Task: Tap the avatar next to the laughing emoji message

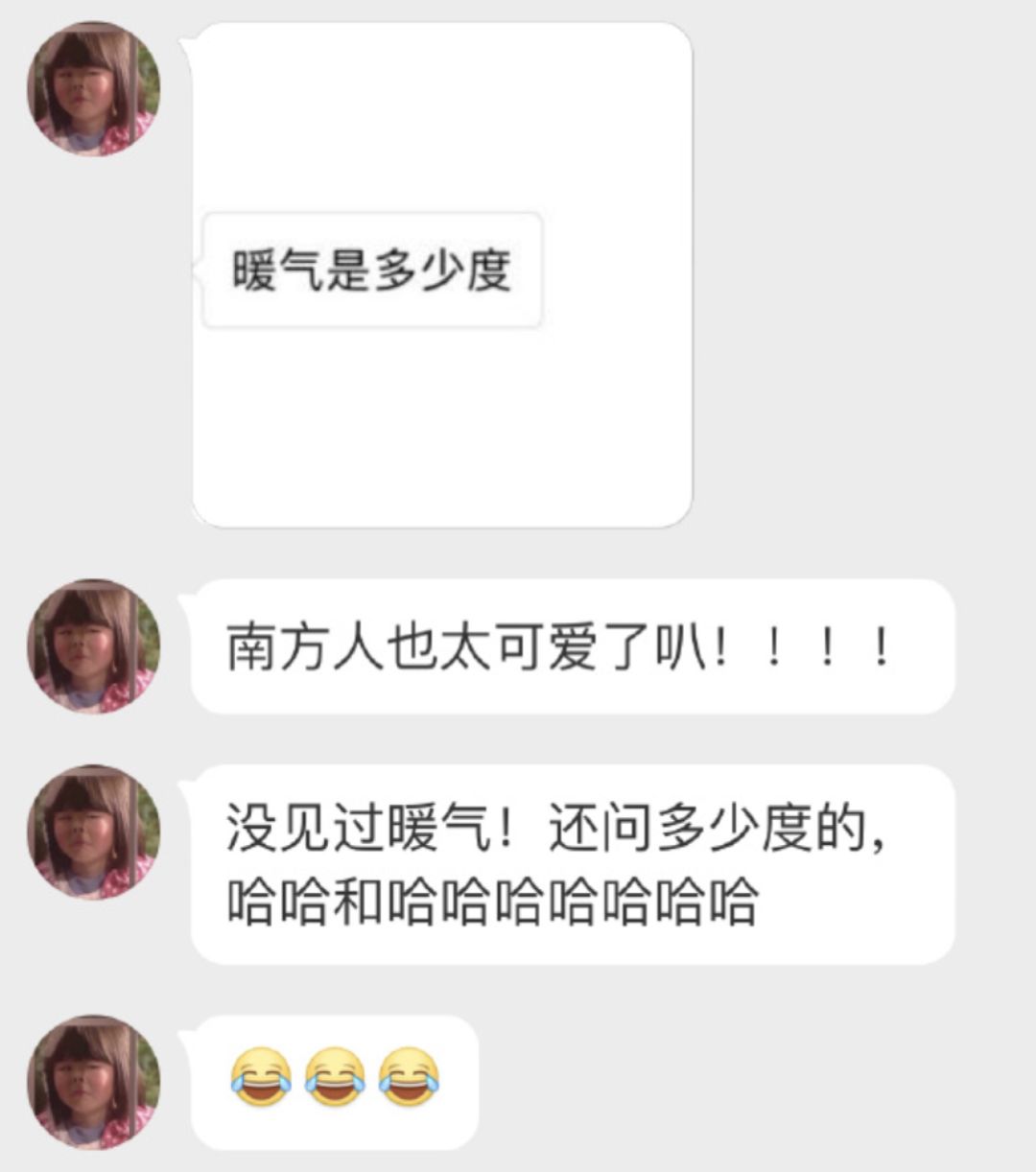Action: pyautogui.click(x=93, y=1081)
